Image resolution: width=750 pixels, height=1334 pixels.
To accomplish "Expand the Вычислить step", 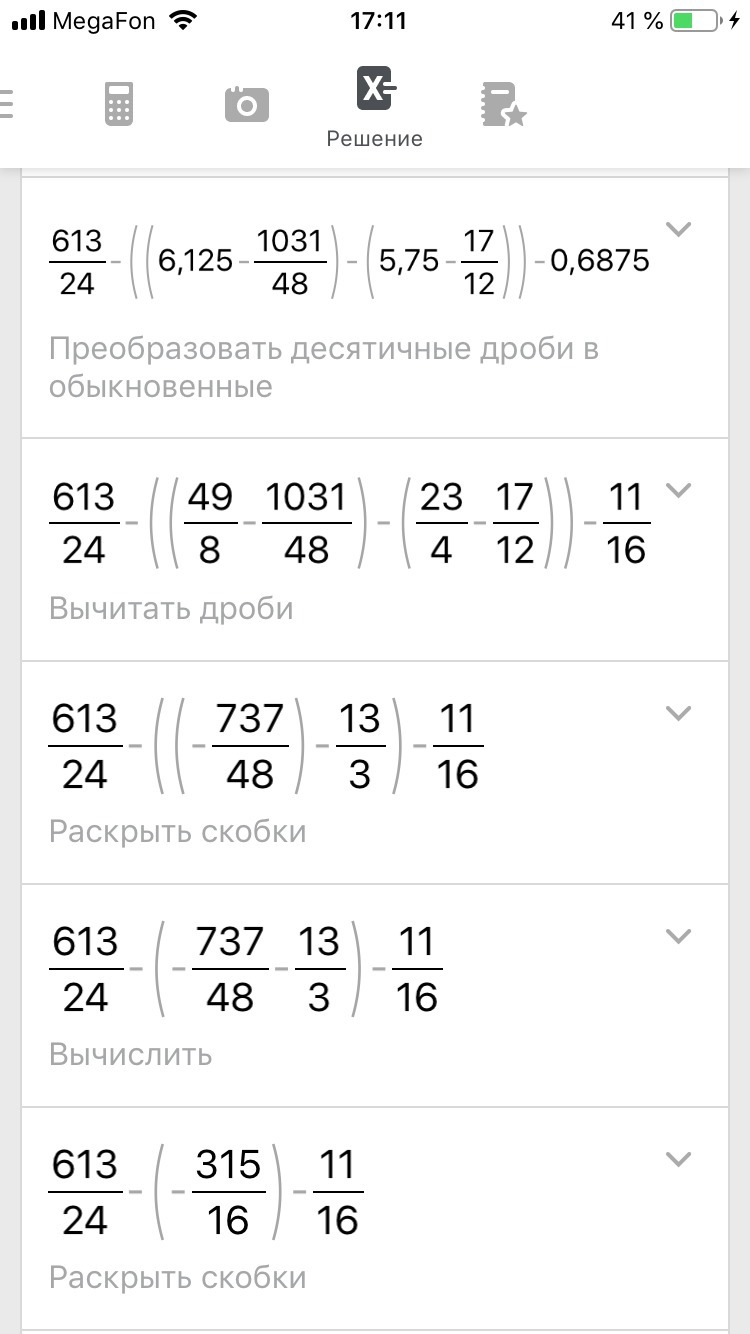I will [x=679, y=936].
